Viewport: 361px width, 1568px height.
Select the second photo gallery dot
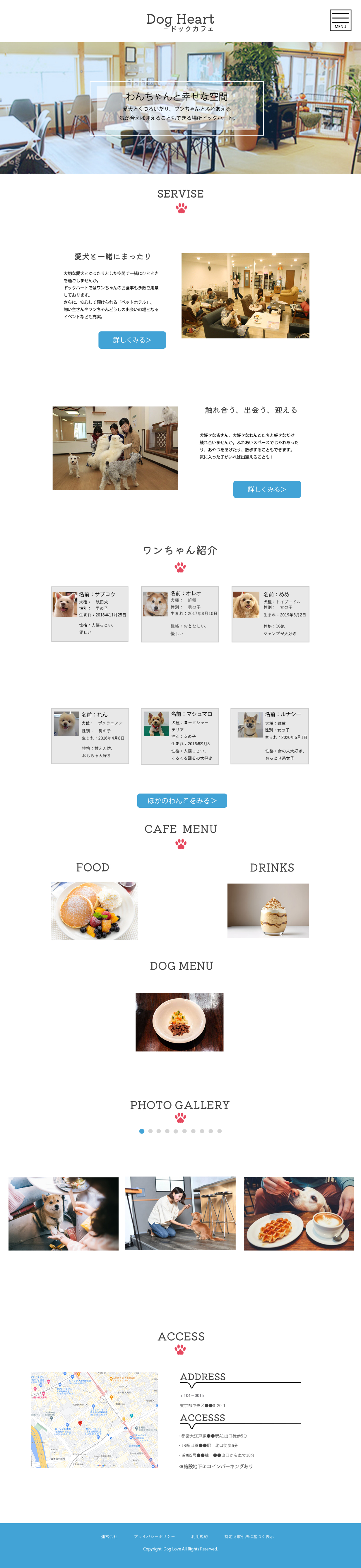(150, 1131)
